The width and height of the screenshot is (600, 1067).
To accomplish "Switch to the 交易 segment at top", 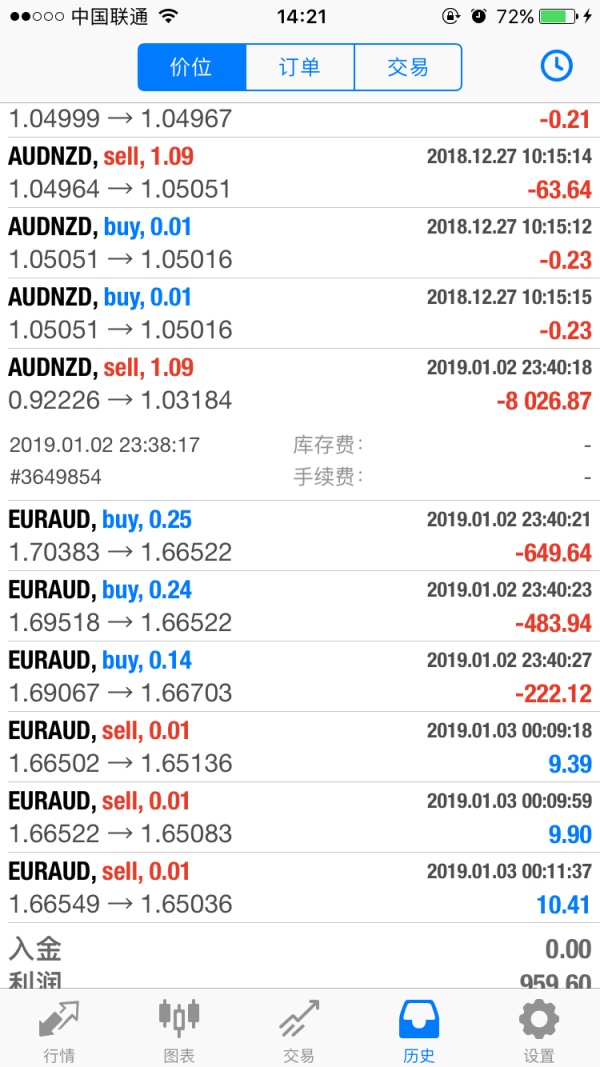I will point(408,67).
